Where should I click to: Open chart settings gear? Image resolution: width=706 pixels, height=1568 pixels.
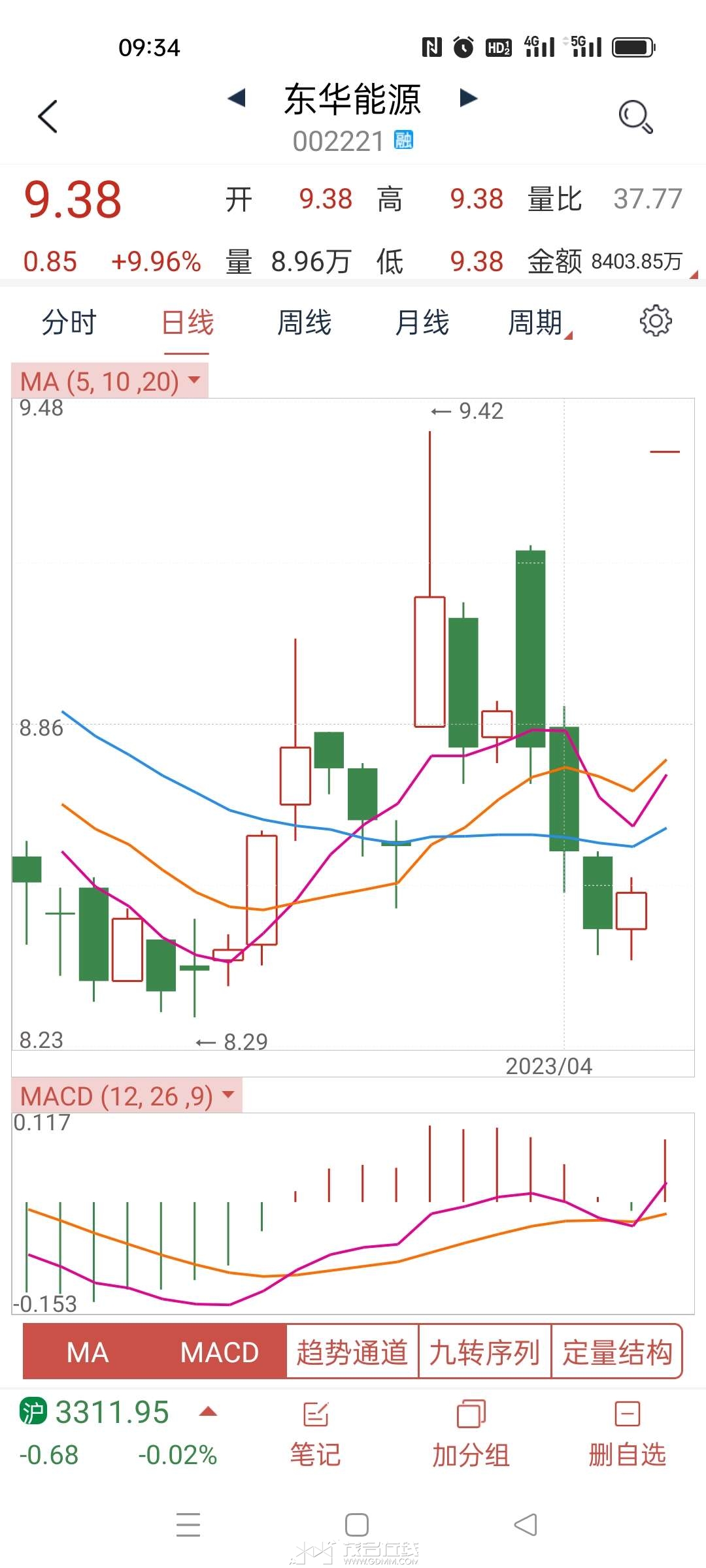pos(655,321)
